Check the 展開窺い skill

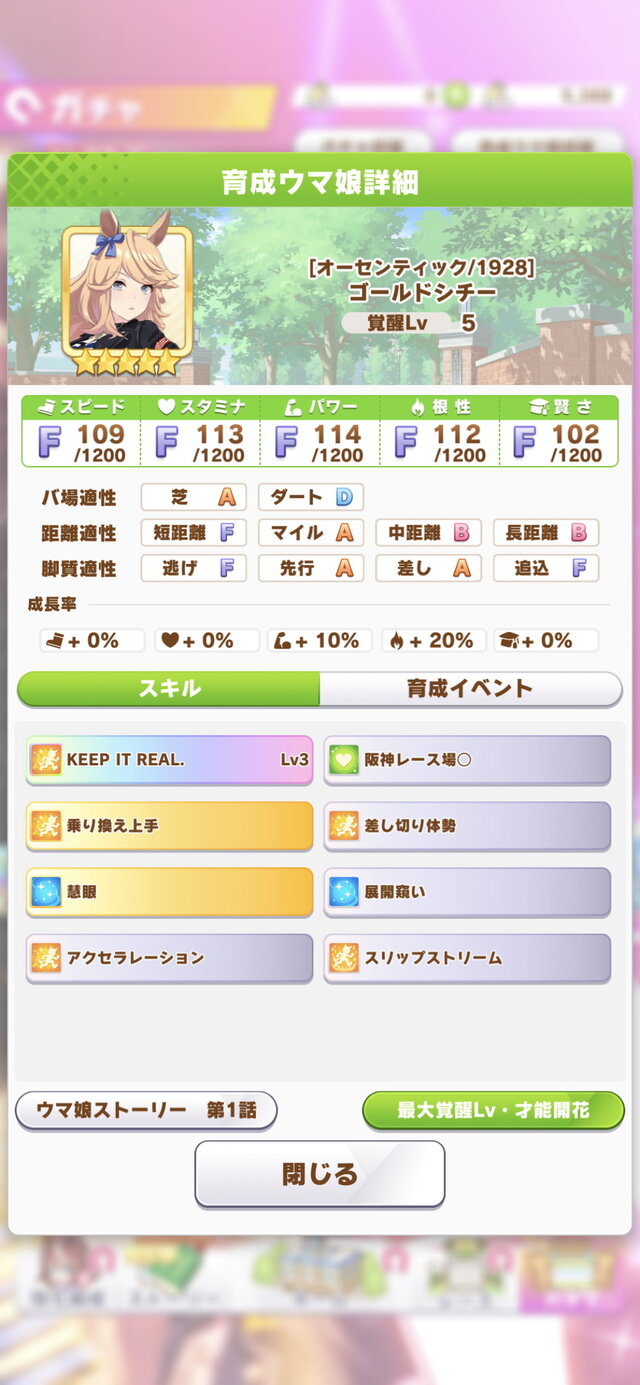467,892
